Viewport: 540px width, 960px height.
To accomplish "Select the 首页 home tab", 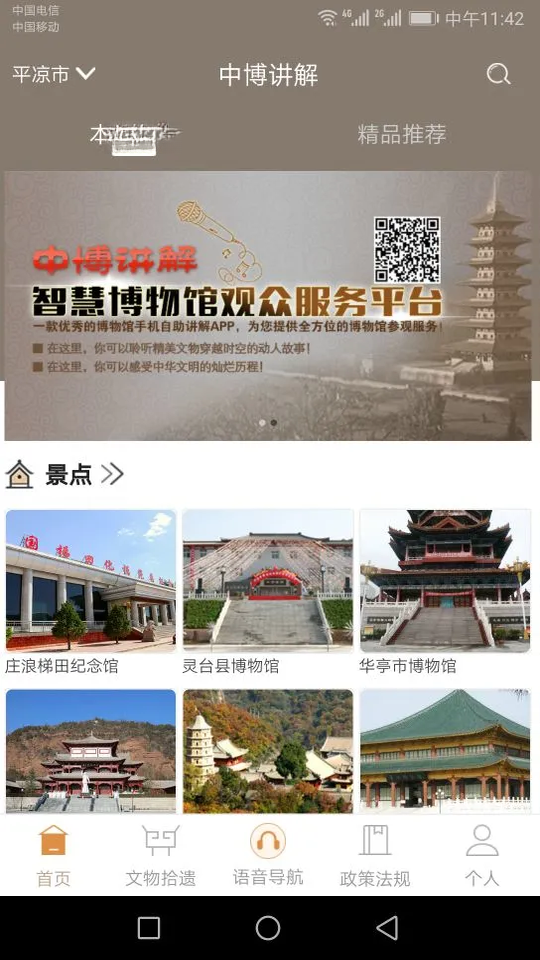I will pos(53,856).
